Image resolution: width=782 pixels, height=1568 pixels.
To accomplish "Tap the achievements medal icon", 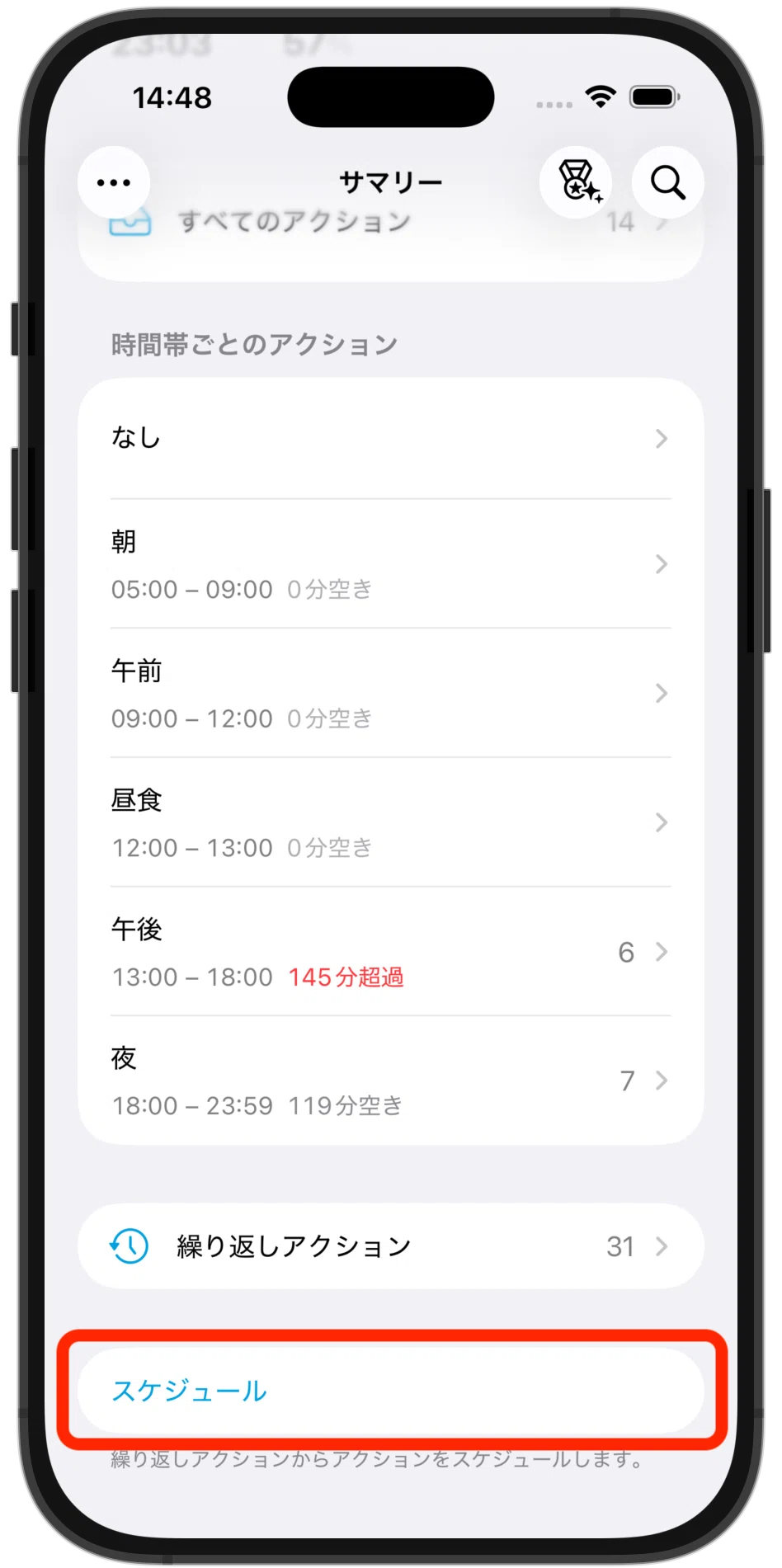I will tap(577, 181).
